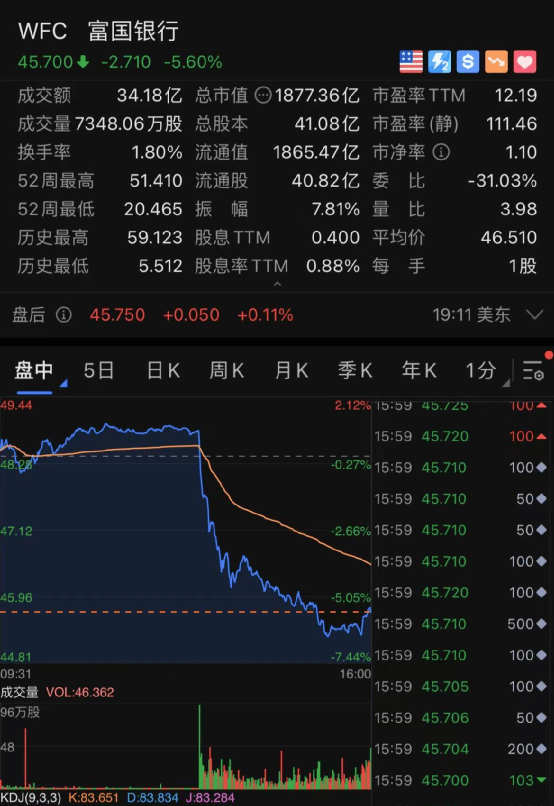554x806 pixels.
Task: Open chart settings icon
Action: click(x=533, y=371)
